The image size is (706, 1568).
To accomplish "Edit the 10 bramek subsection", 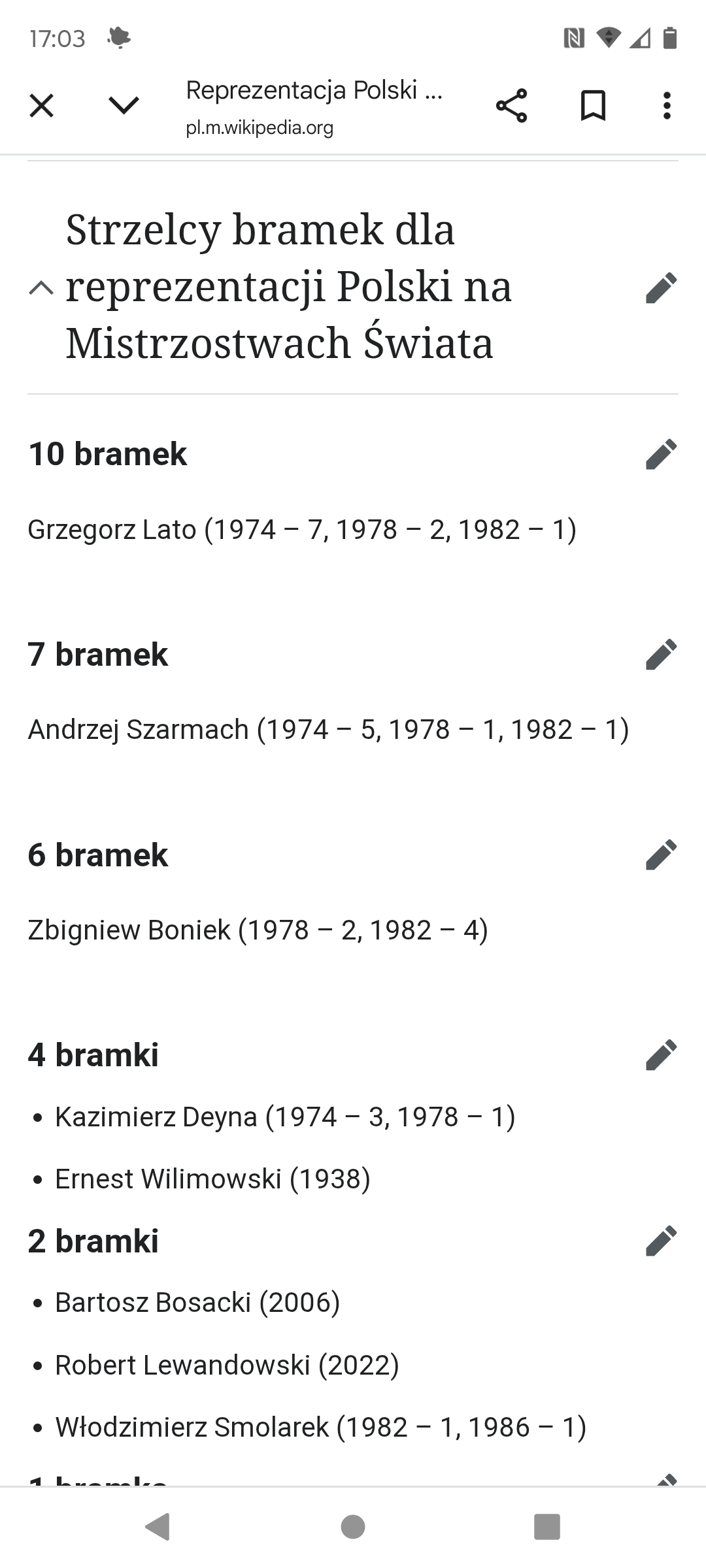I will (661, 454).
